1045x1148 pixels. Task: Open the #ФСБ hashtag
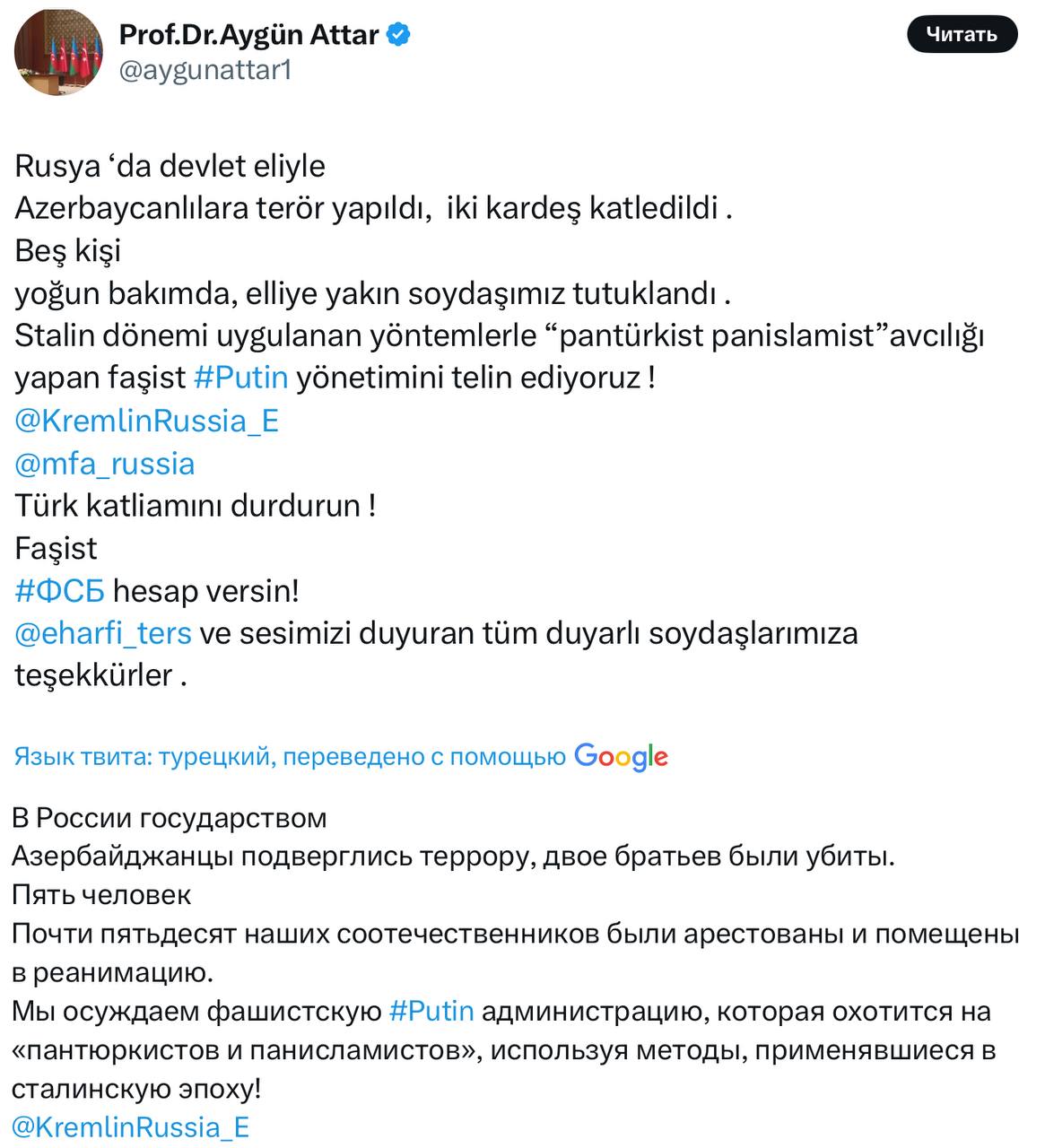click(x=59, y=591)
